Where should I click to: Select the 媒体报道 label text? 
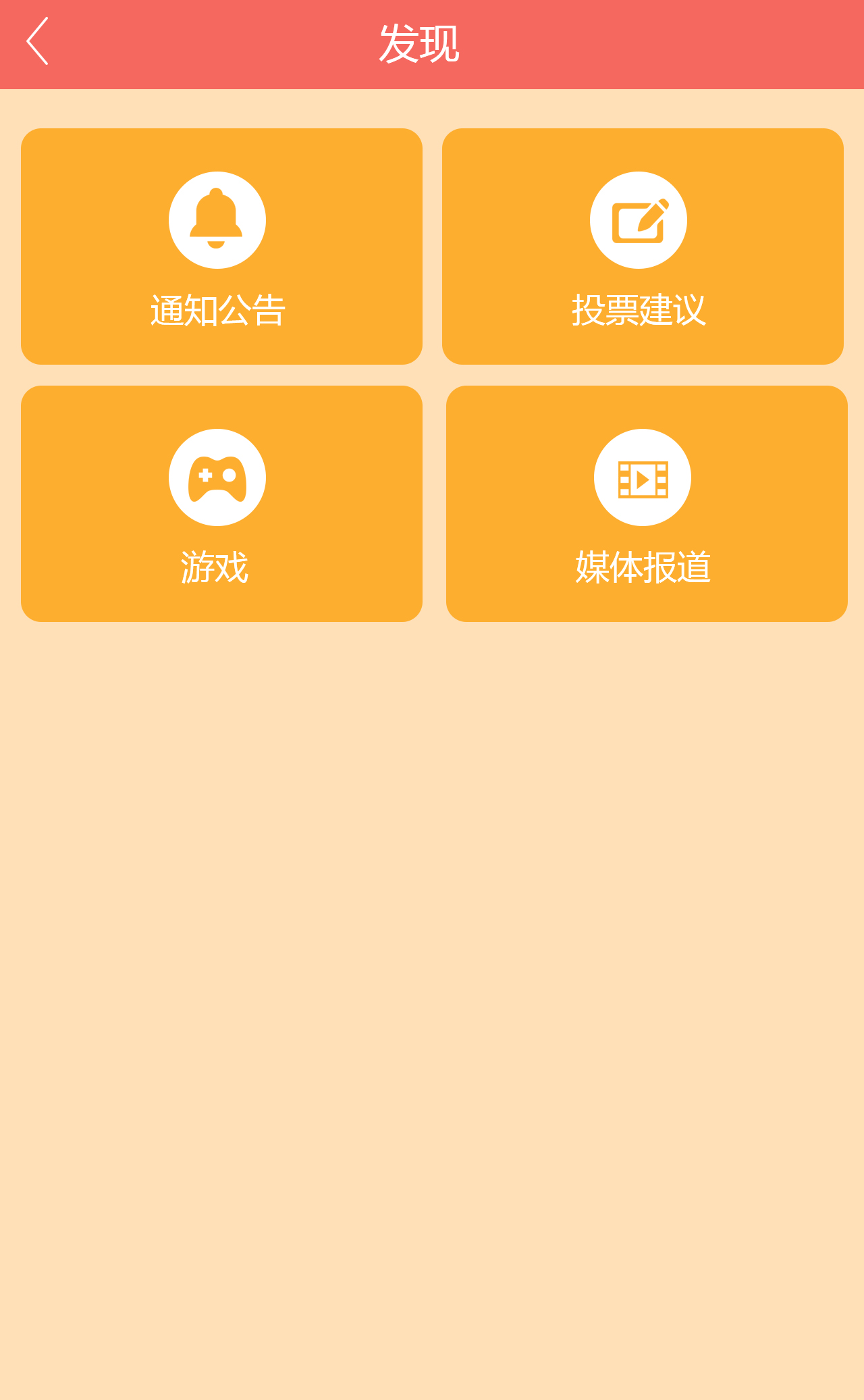tap(643, 568)
